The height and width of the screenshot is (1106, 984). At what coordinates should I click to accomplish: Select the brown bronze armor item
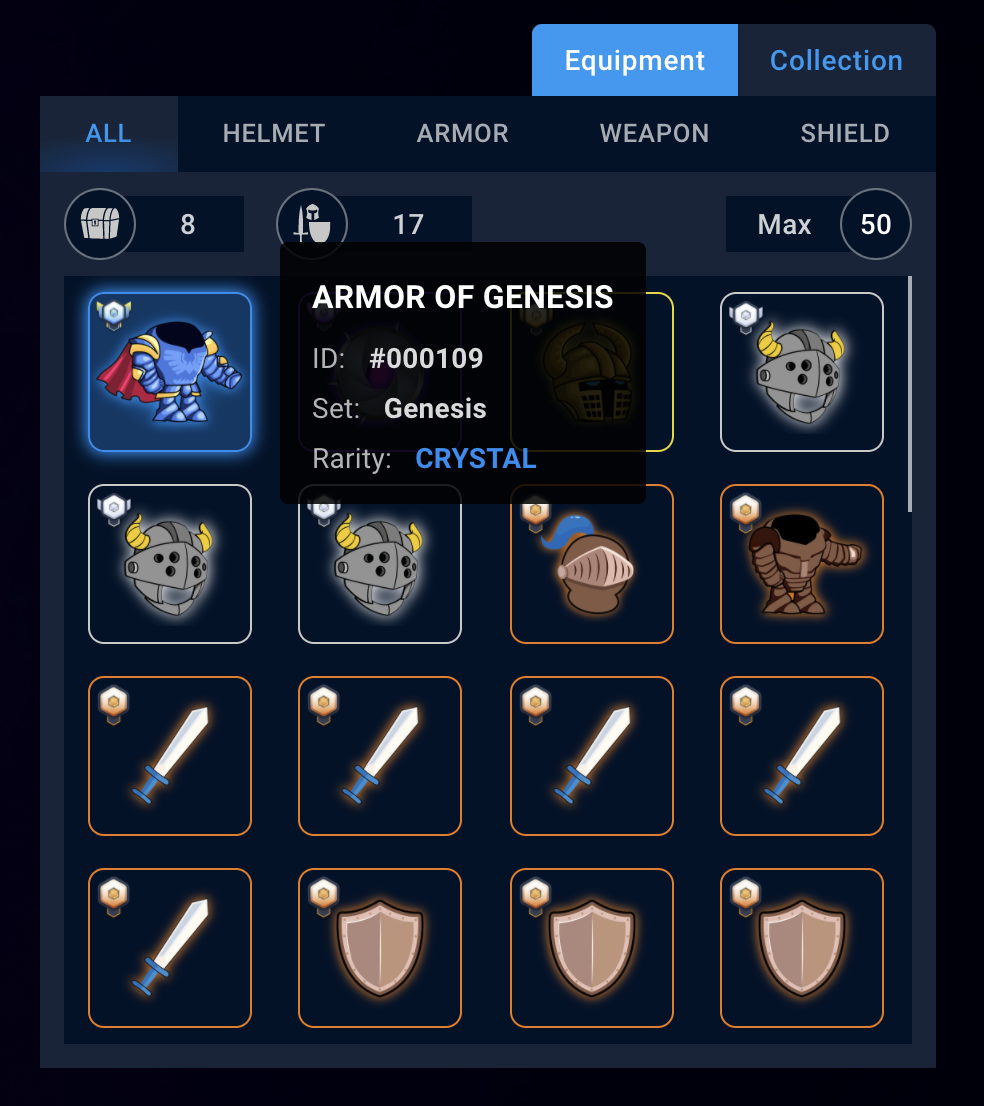[x=802, y=564]
